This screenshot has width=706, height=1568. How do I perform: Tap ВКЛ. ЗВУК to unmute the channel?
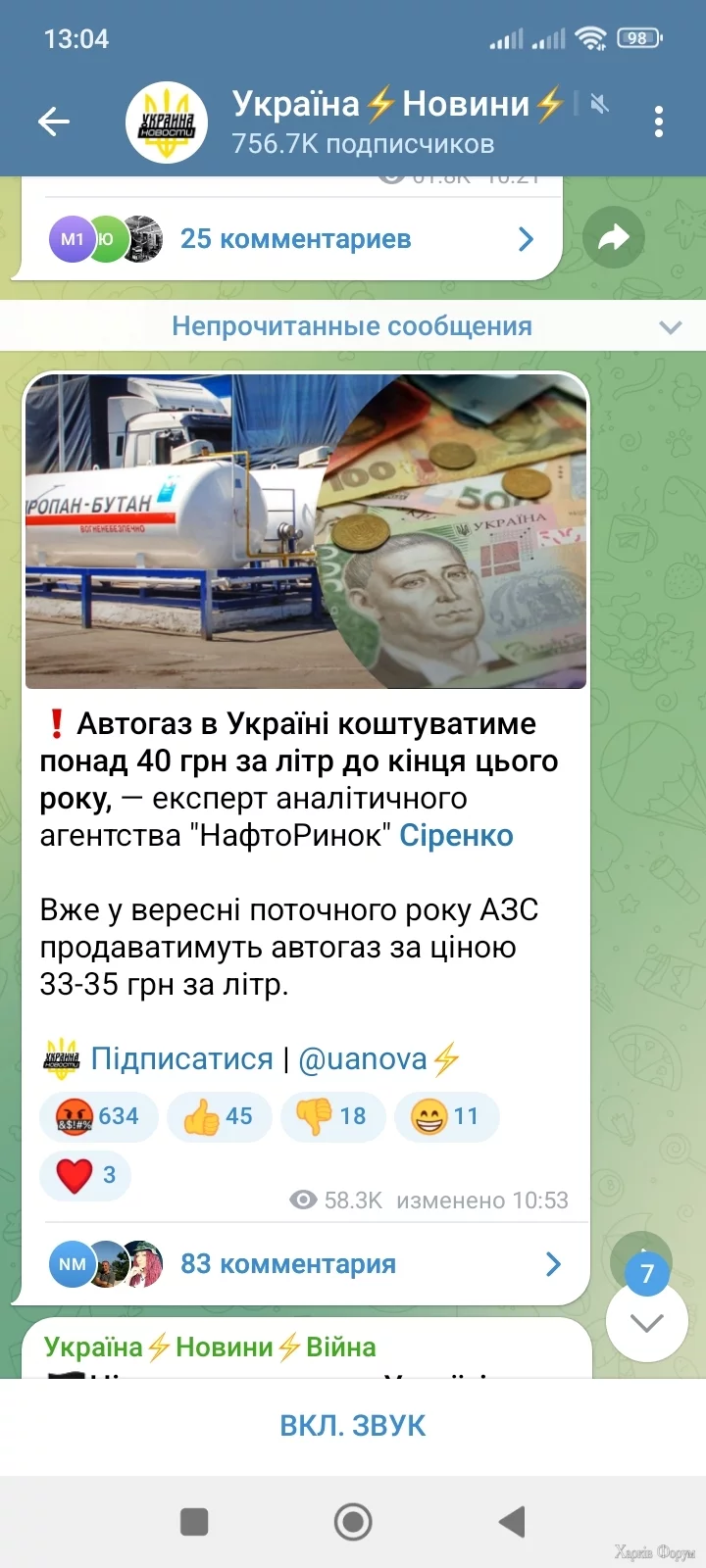[x=353, y=1426]
